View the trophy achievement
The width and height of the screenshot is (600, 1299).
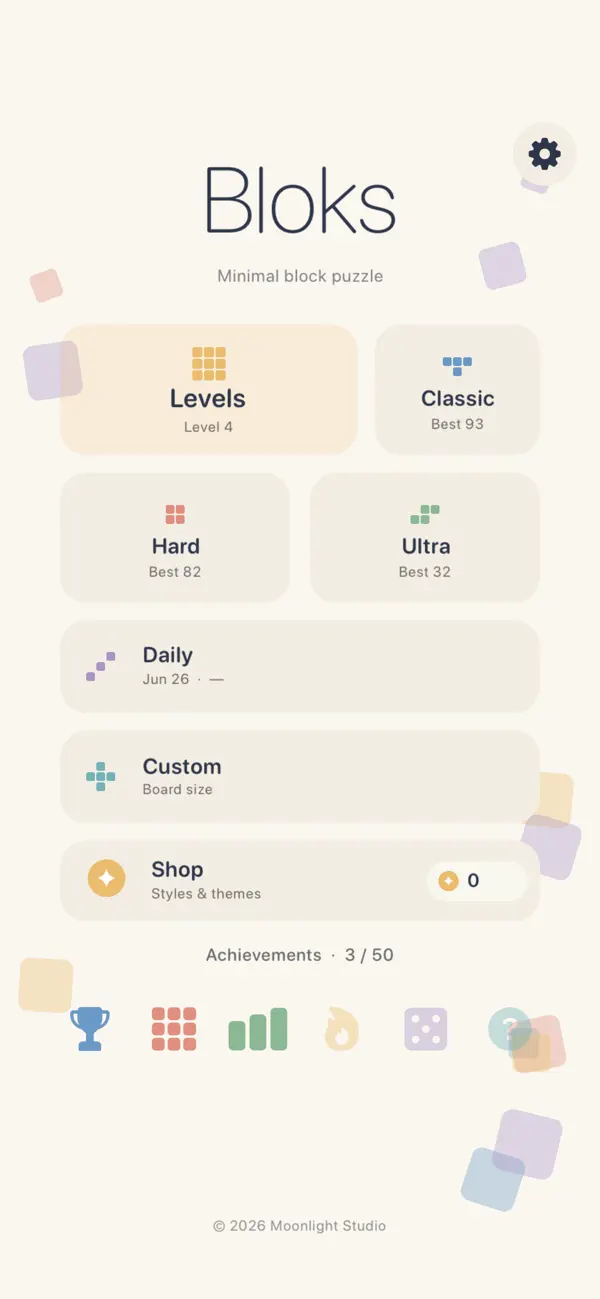click(90, 1029)
